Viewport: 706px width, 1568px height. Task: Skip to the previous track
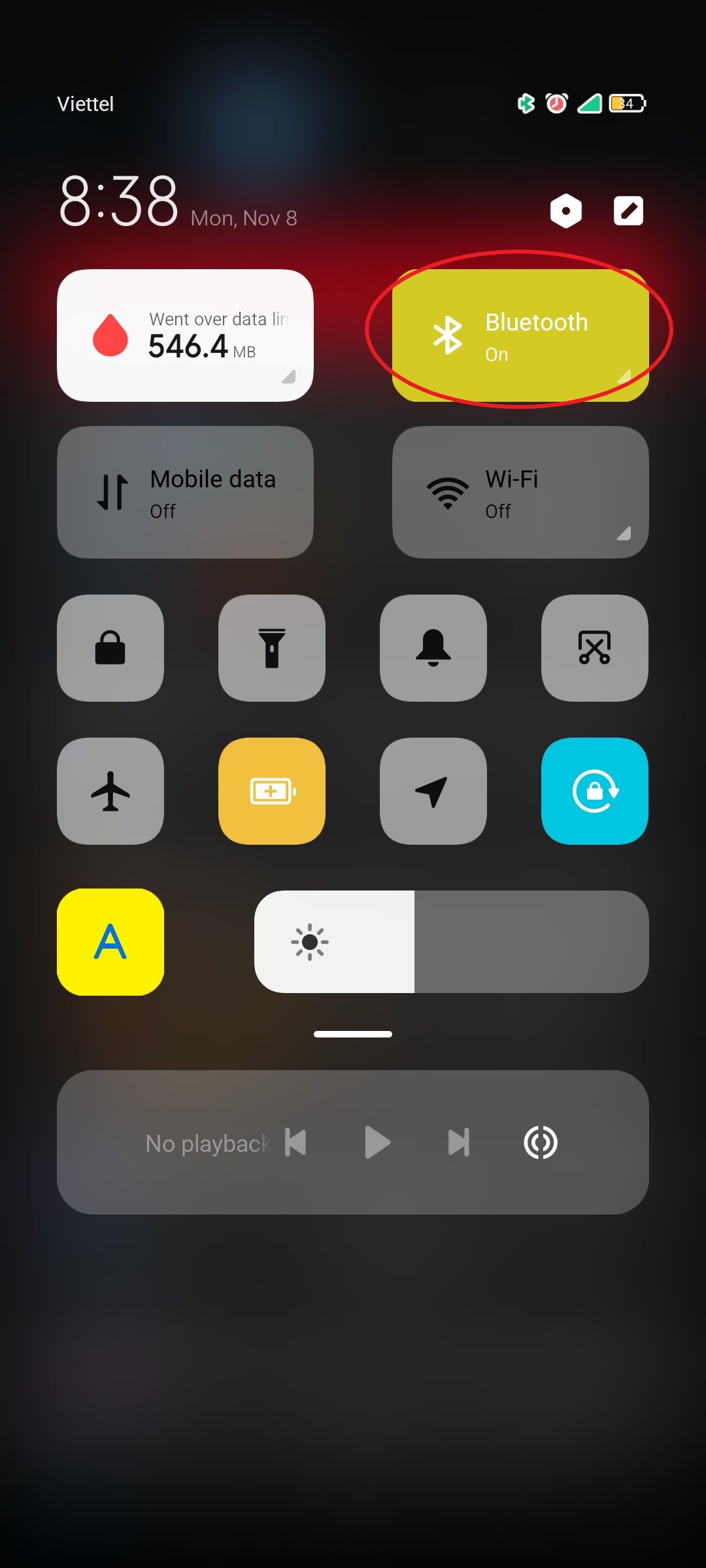pos(295,1143)
